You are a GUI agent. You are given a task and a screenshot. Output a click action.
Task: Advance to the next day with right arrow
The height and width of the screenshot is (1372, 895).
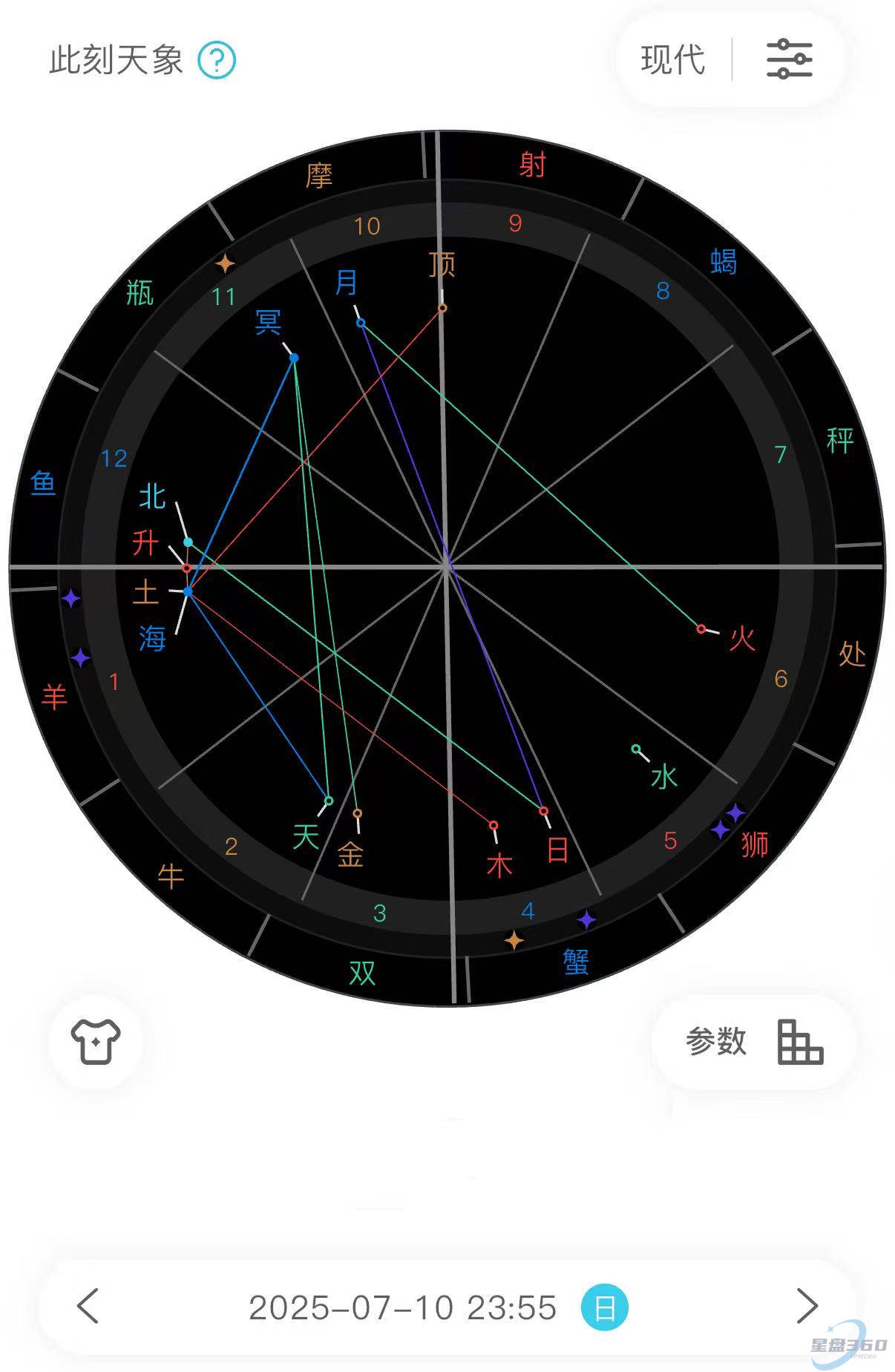point(807,1305)
